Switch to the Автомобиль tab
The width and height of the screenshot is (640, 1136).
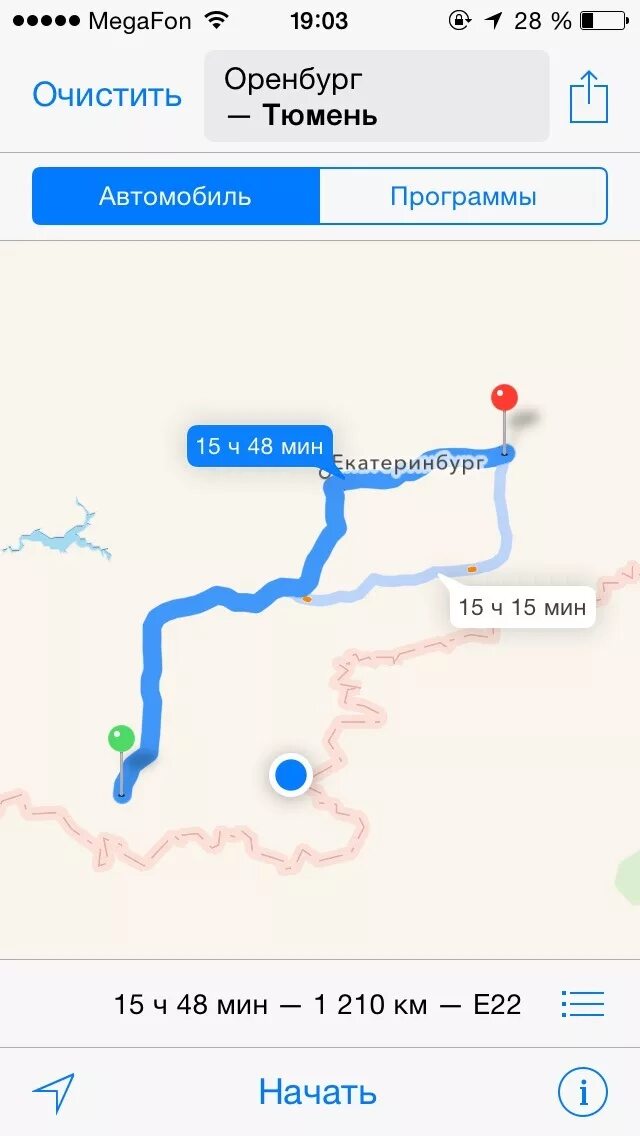175,196
